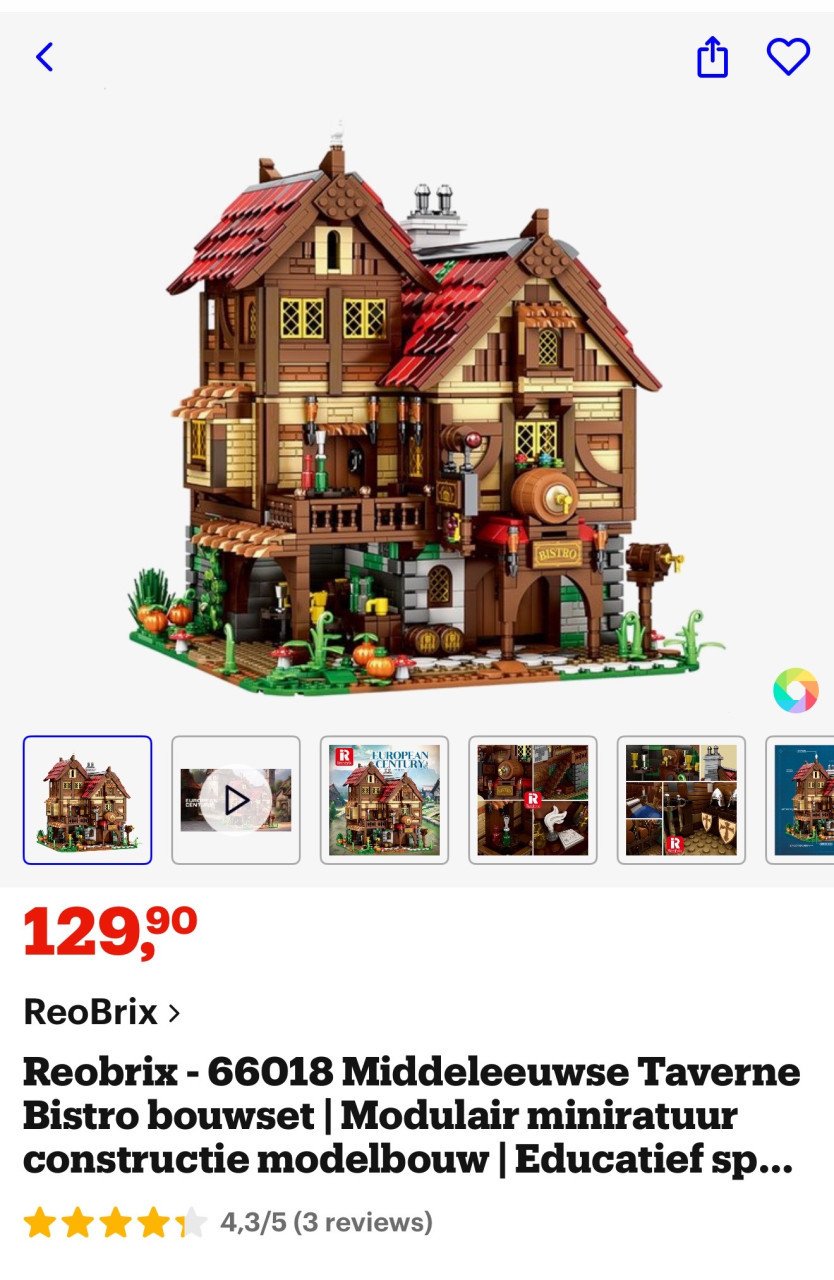Show the thumbnail with shields and armor

(681, 800)
